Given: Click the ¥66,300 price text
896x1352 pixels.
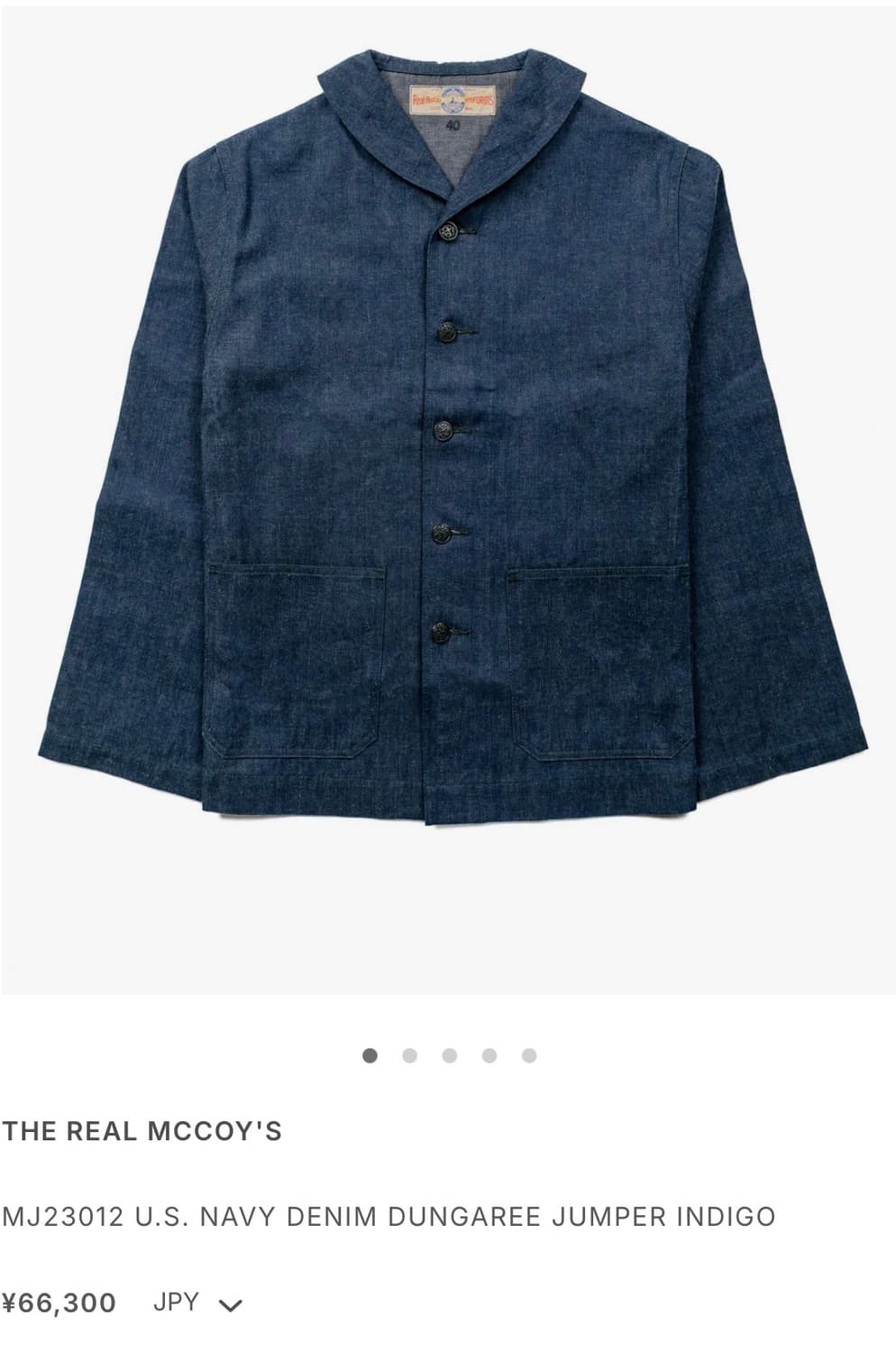Looking at the screenshot, I should point(60,1301).
